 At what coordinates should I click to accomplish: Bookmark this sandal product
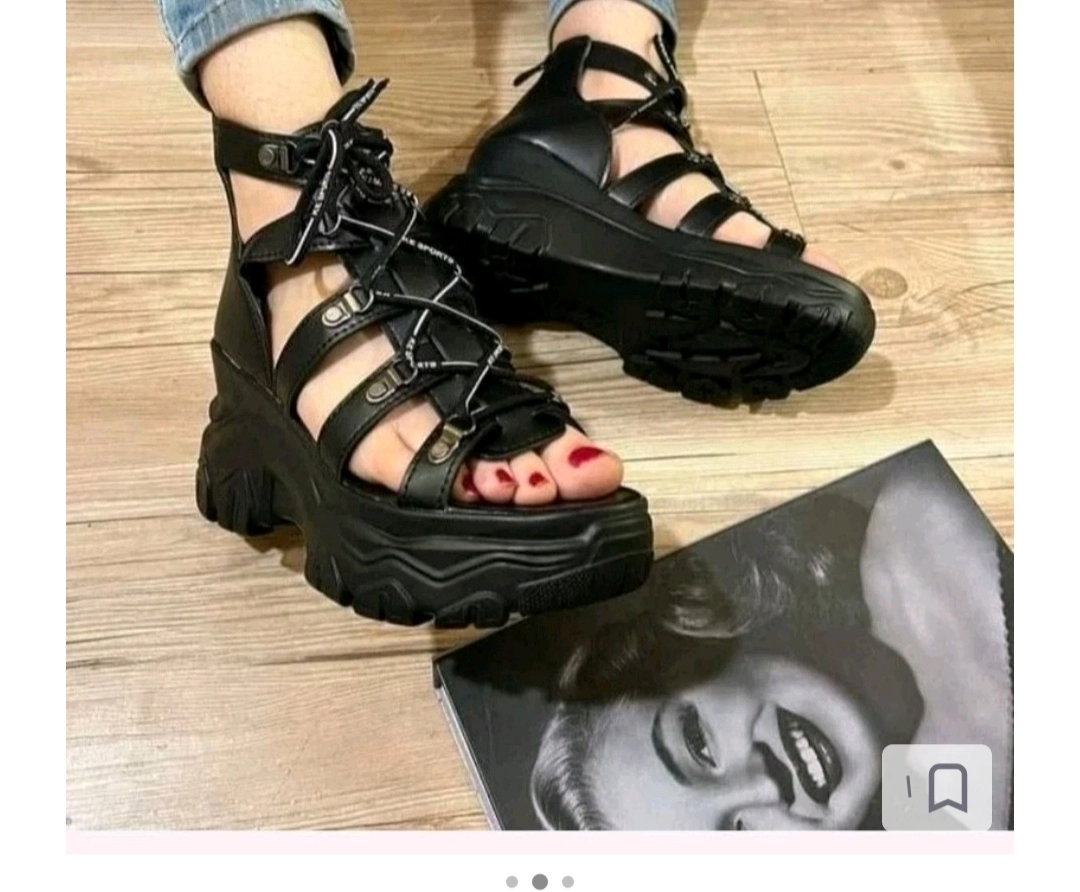click(x=946, y=788)
